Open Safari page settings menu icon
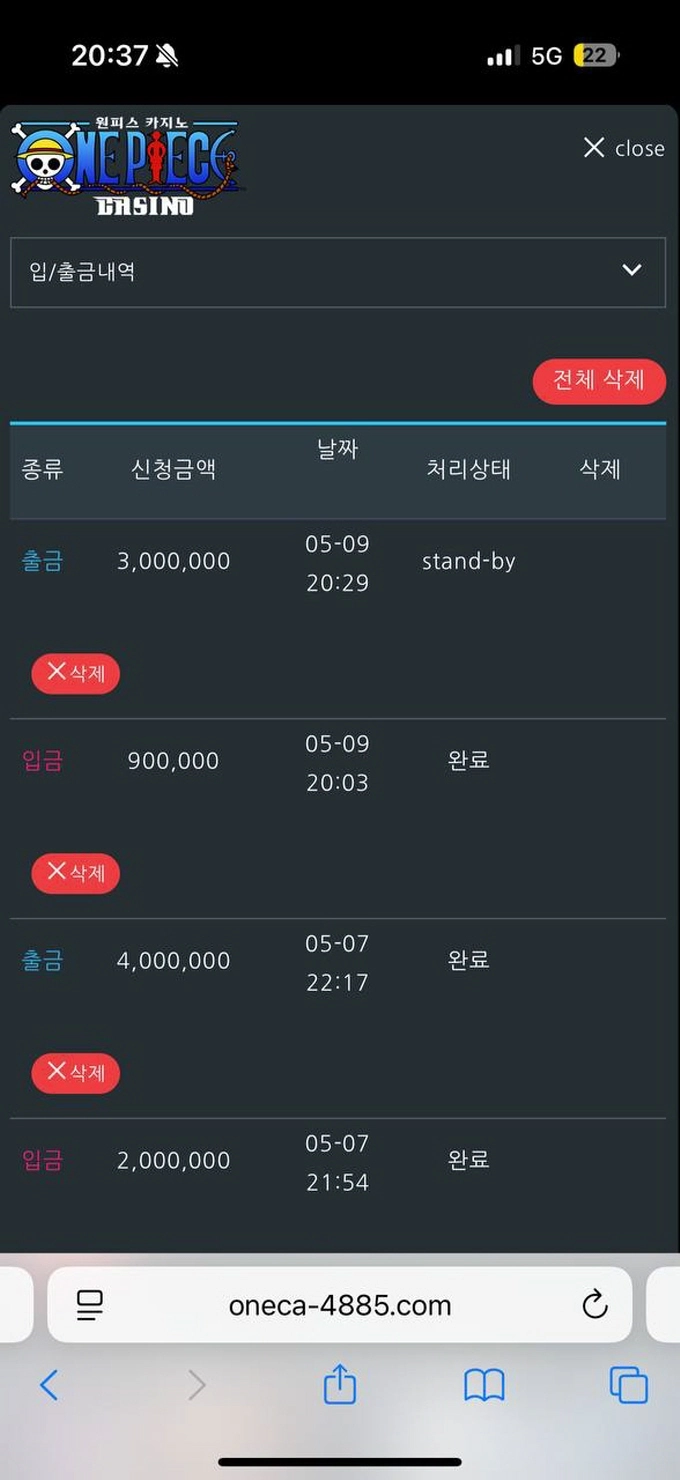This screenshot has height=1480, width=680. pos(90,1305)
